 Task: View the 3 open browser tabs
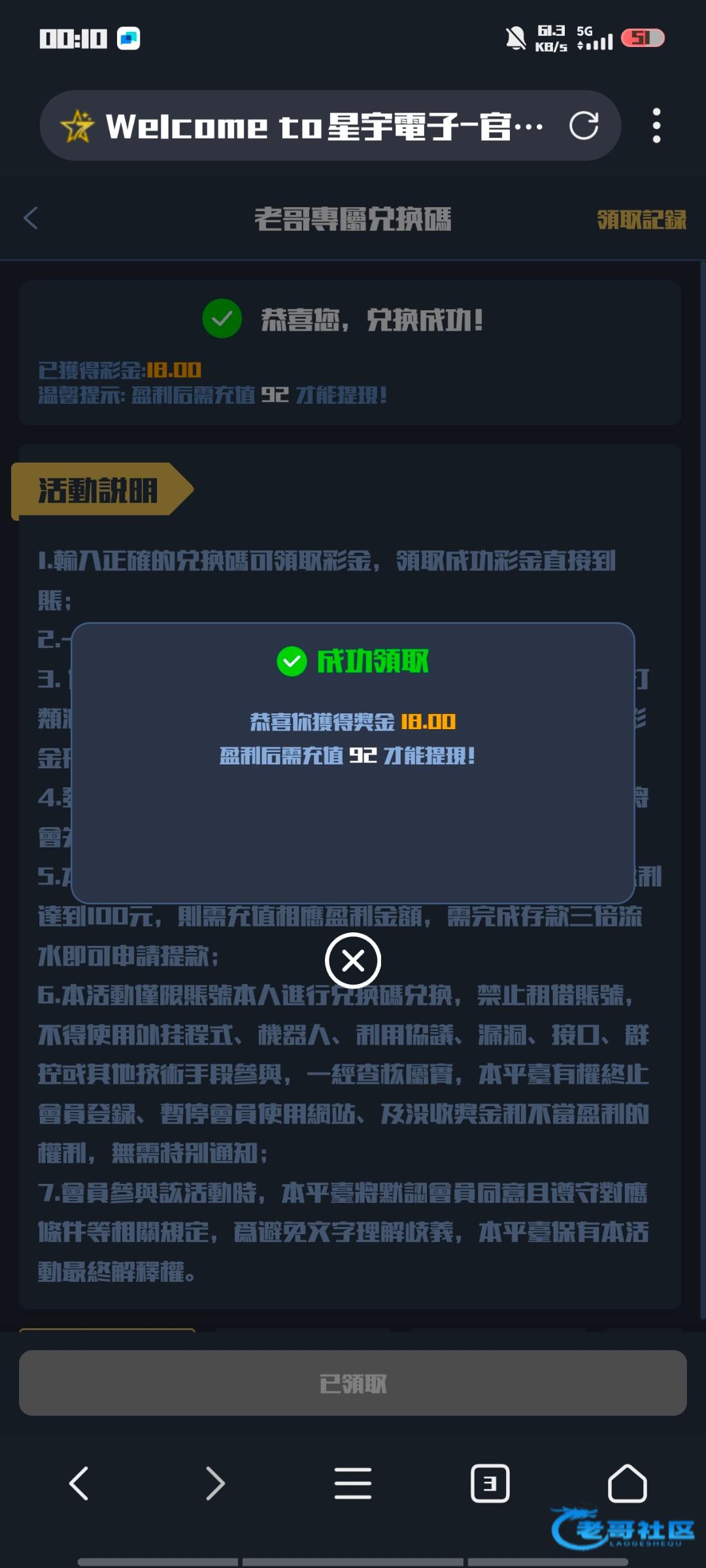coord(490,1483)
